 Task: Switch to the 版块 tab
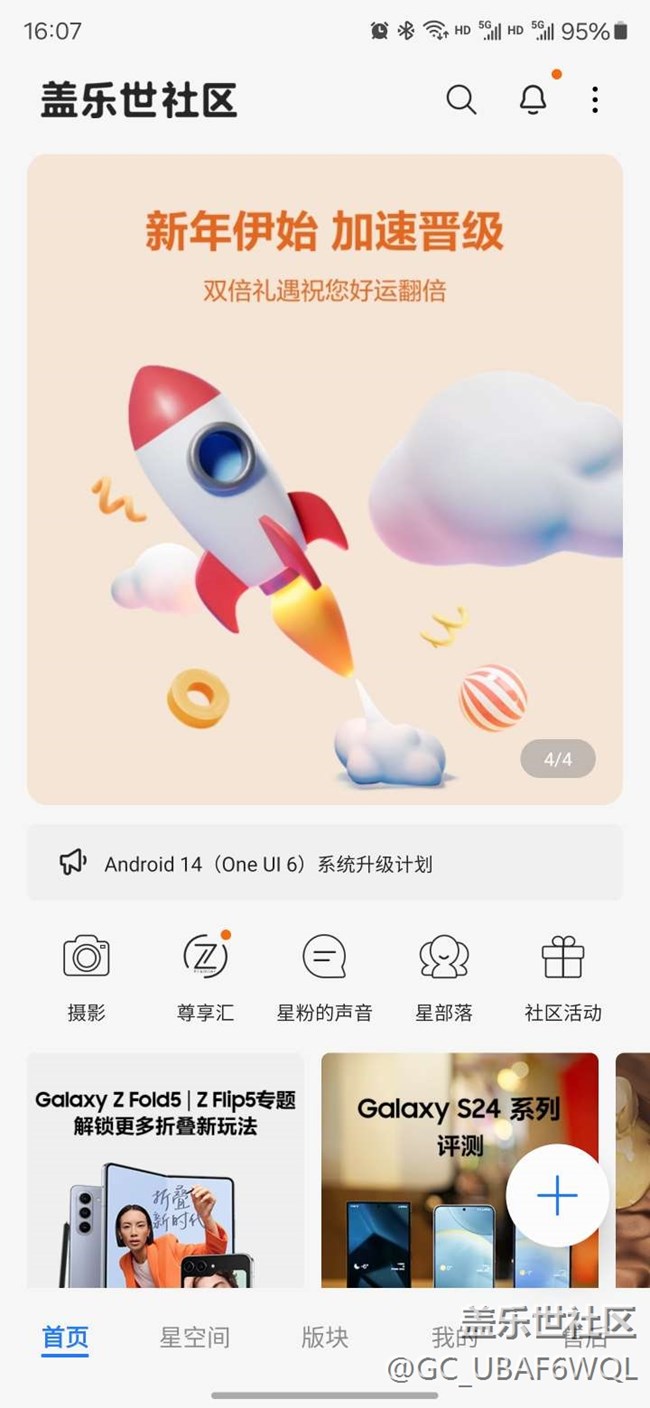tap(325, 1338)
